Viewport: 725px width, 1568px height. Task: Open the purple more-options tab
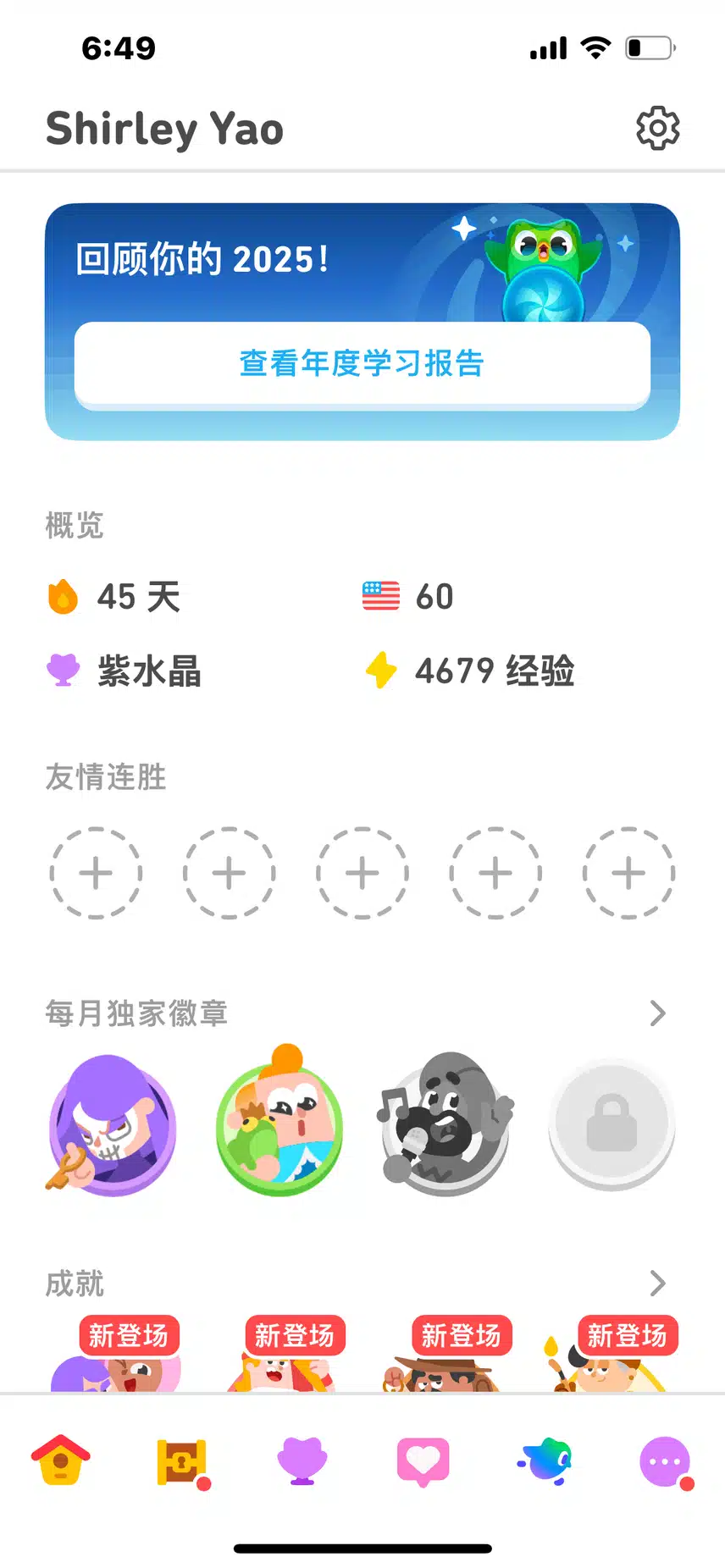coord(666,1461)
